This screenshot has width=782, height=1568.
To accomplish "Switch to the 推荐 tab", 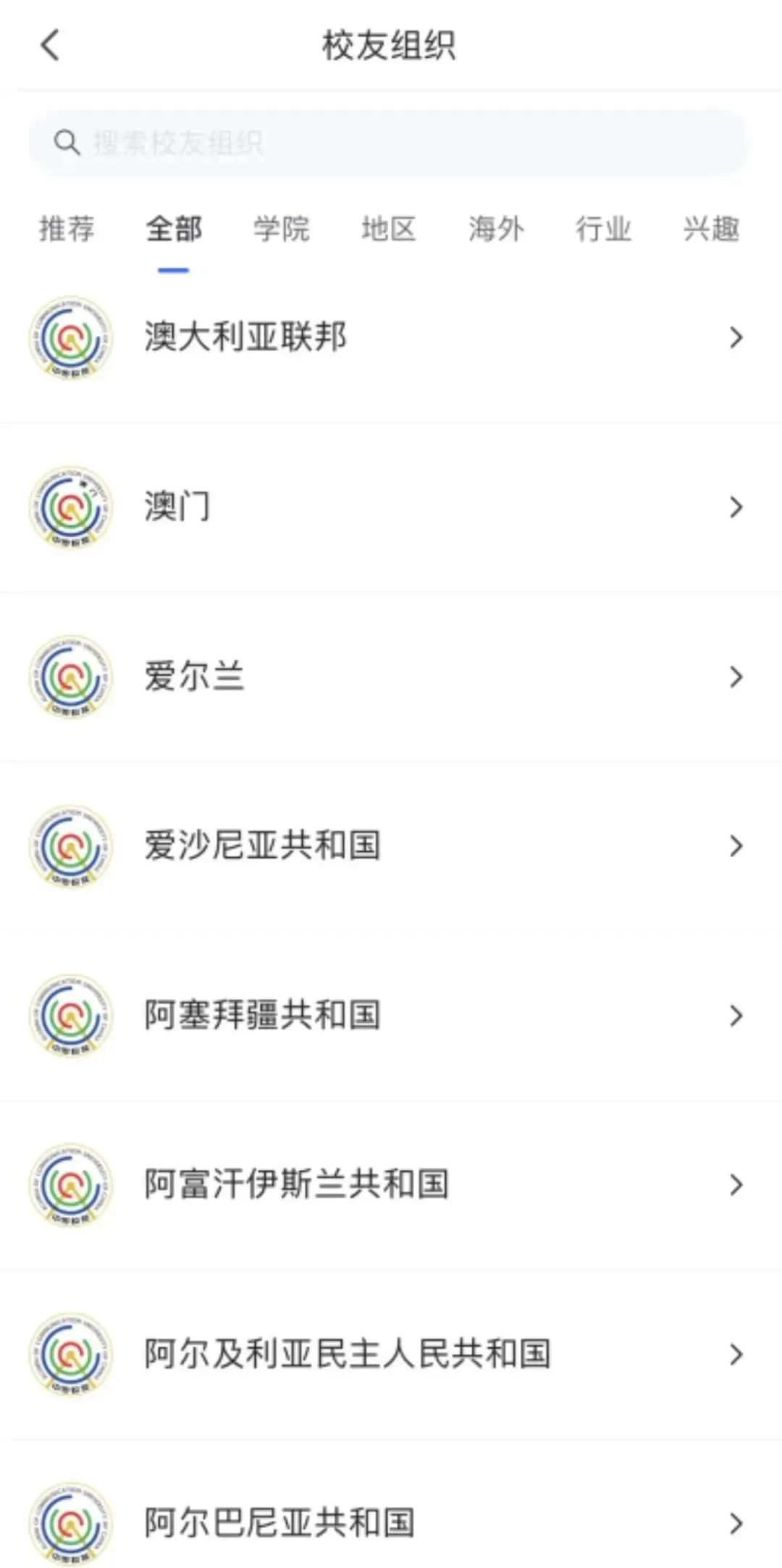I will tap(67, 229).
